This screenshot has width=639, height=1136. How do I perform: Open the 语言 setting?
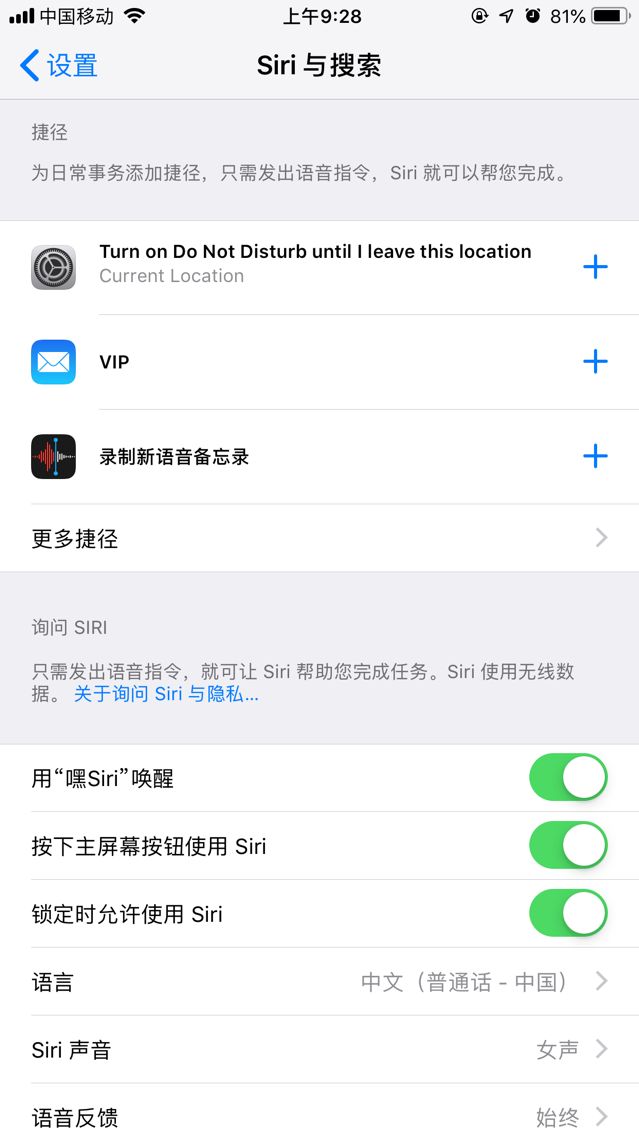[320, 982]
